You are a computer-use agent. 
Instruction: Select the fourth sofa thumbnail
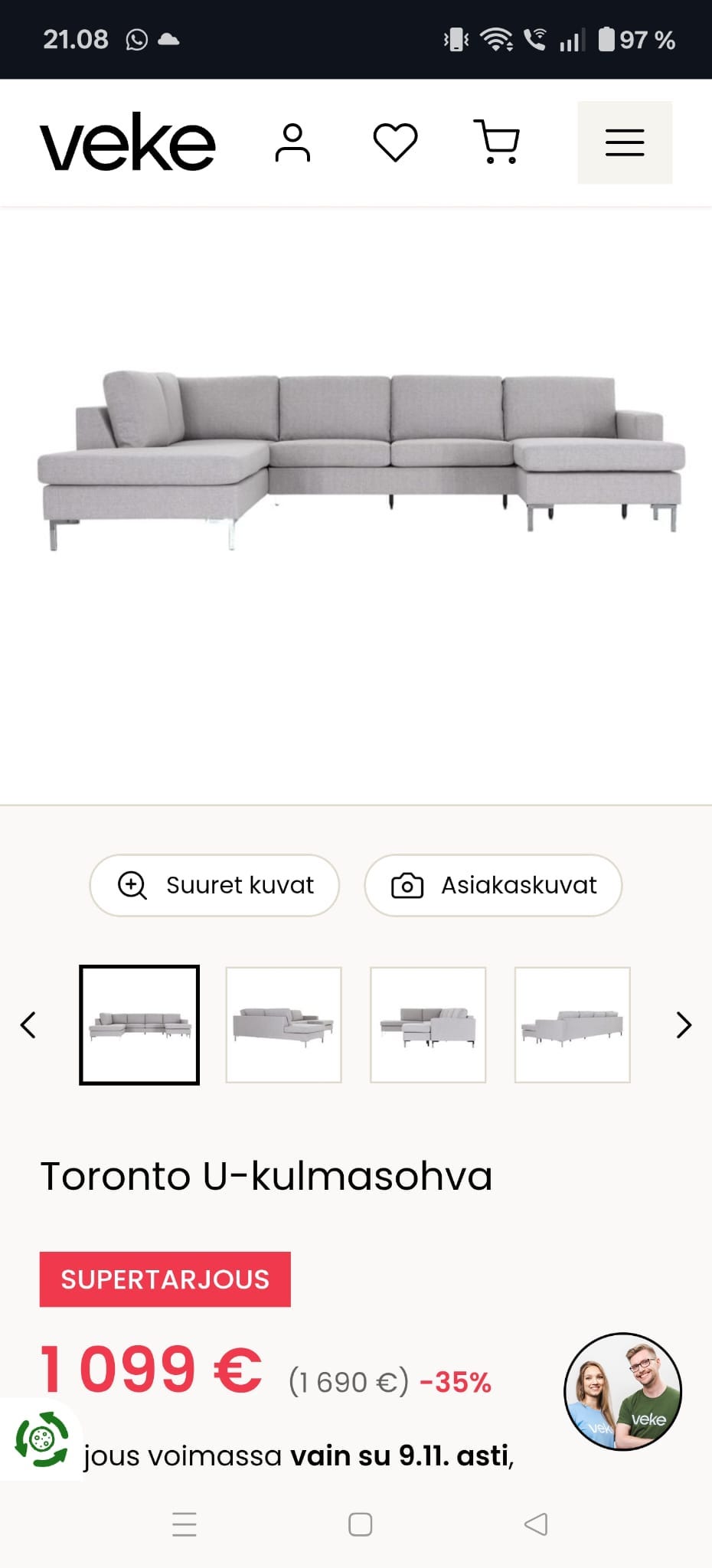click(573, 1025)
